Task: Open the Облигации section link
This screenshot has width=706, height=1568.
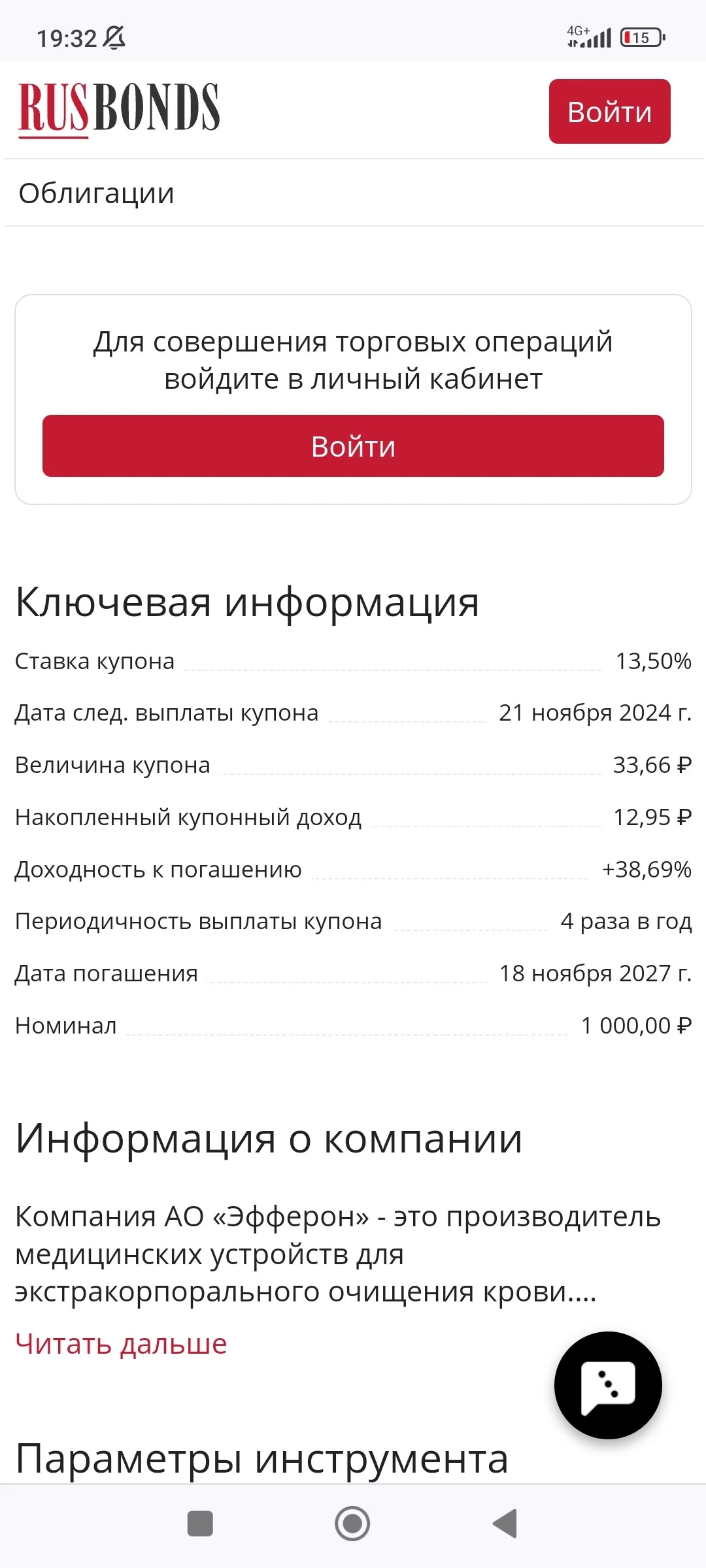Action: point(97,193)
